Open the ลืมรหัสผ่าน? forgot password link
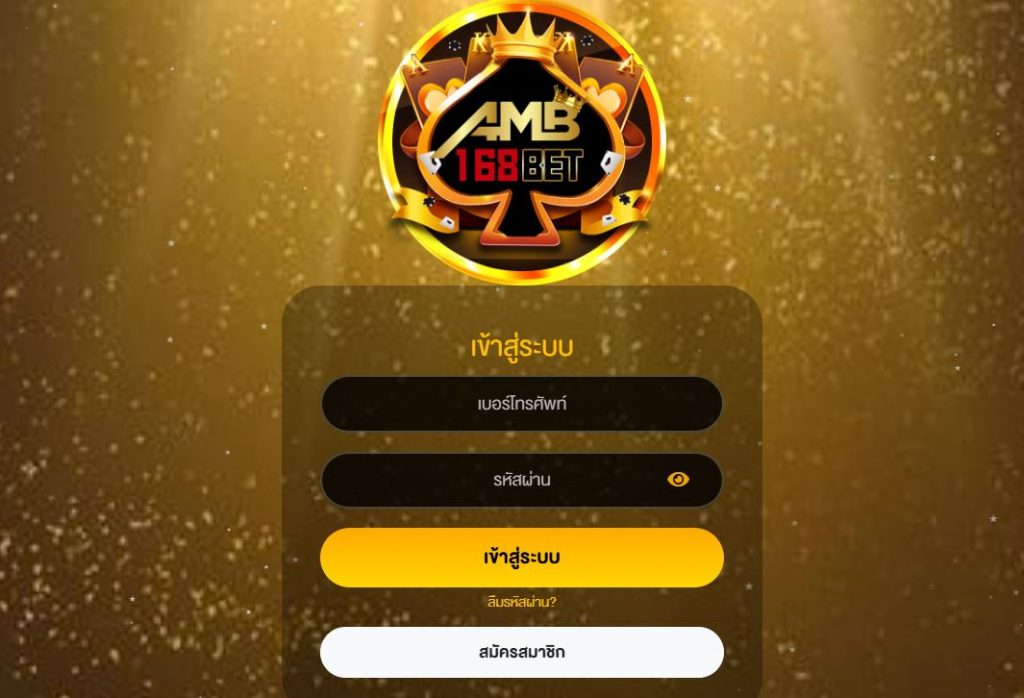Image resolution: width=1024 pixels, height=698 pixels. coord(521,602)
